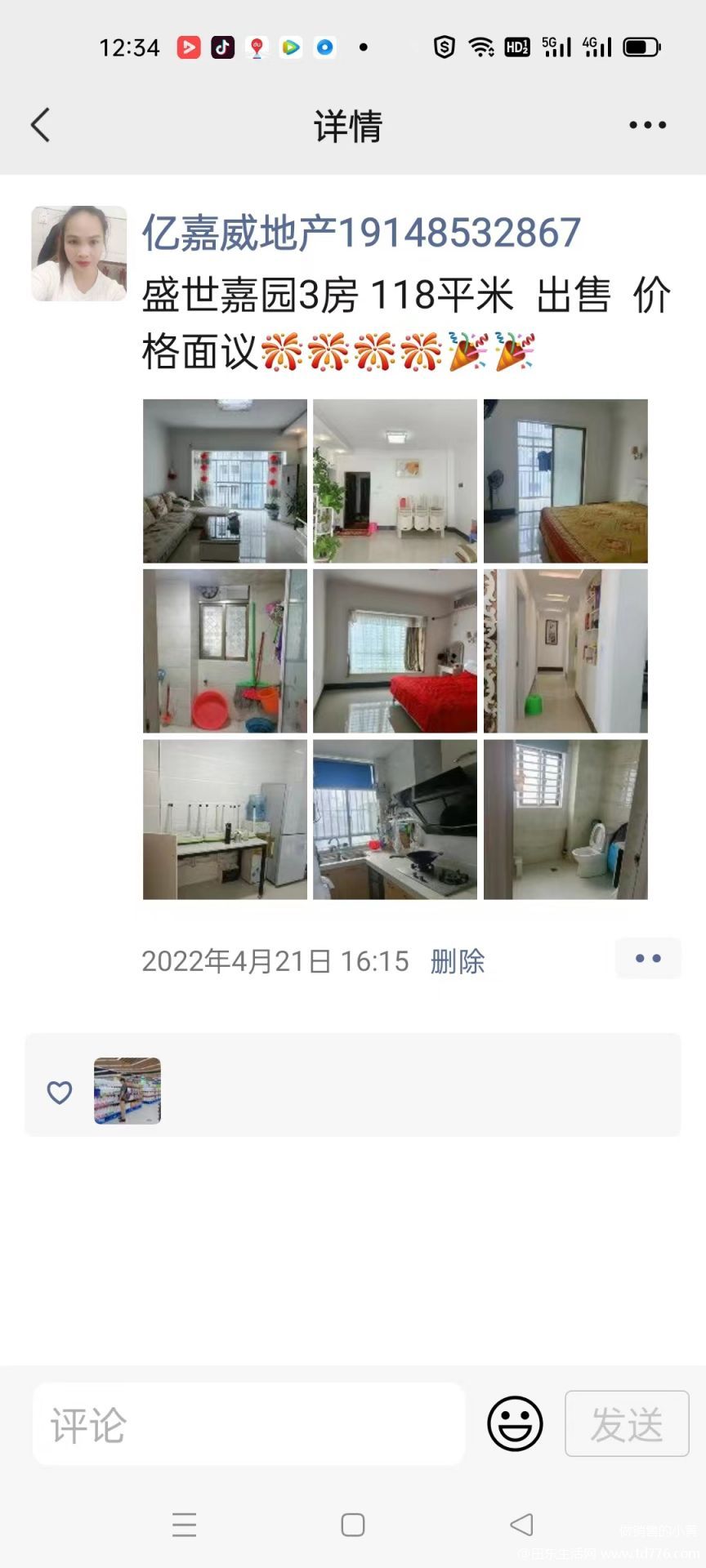Open the balcony photo with red basin

coord(225,651)
